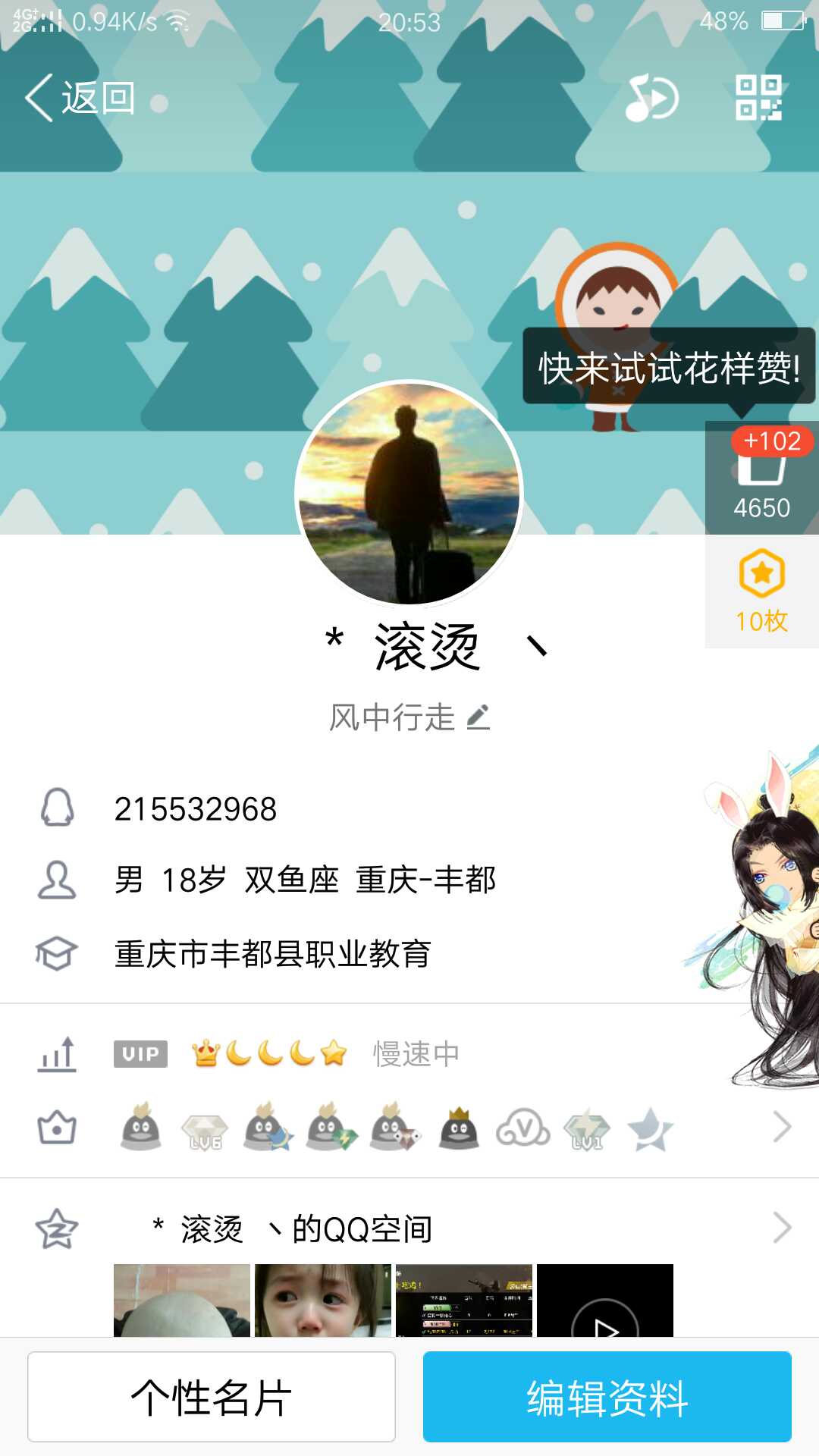819x1456 pixels.
Task: Open the music note icon
Action: [651, 98]
